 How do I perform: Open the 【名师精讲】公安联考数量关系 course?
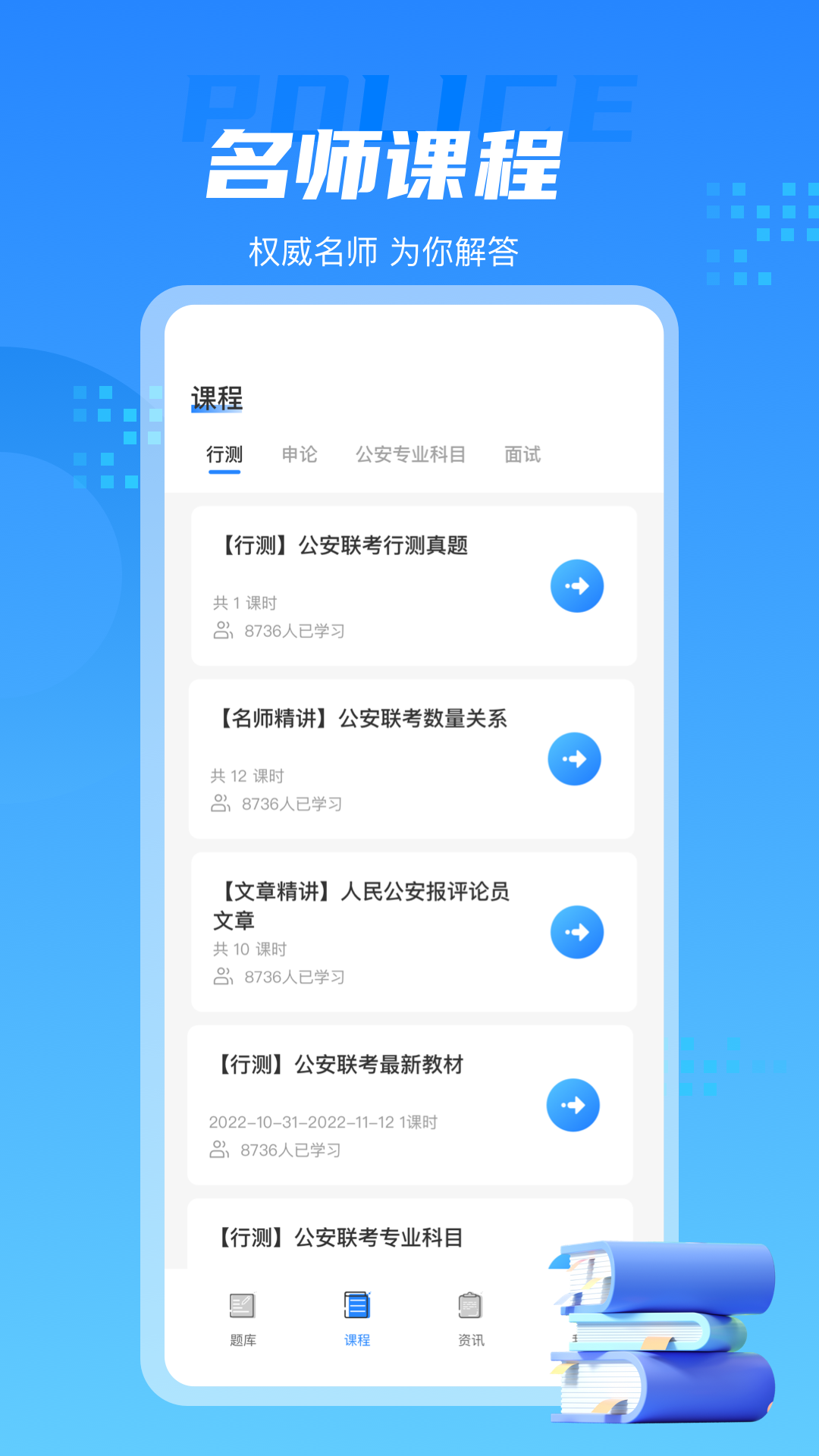[366, 718]
